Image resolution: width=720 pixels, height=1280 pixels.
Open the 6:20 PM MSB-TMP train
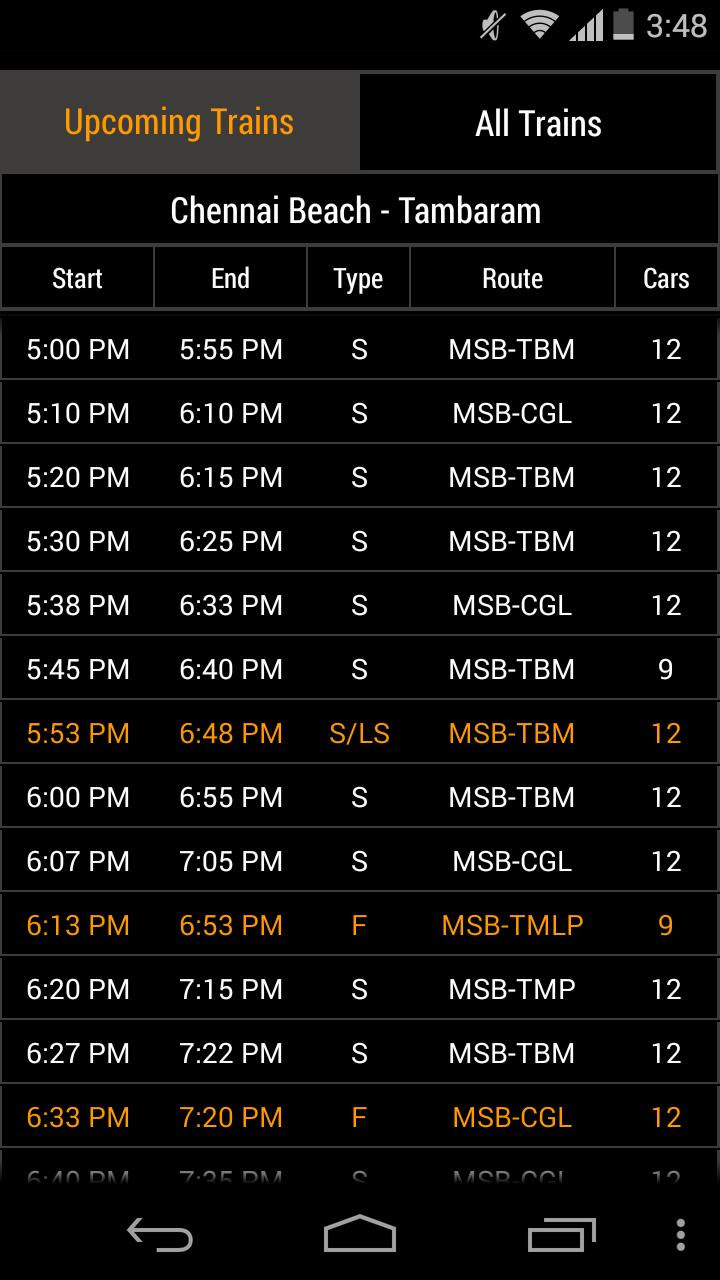360,989
